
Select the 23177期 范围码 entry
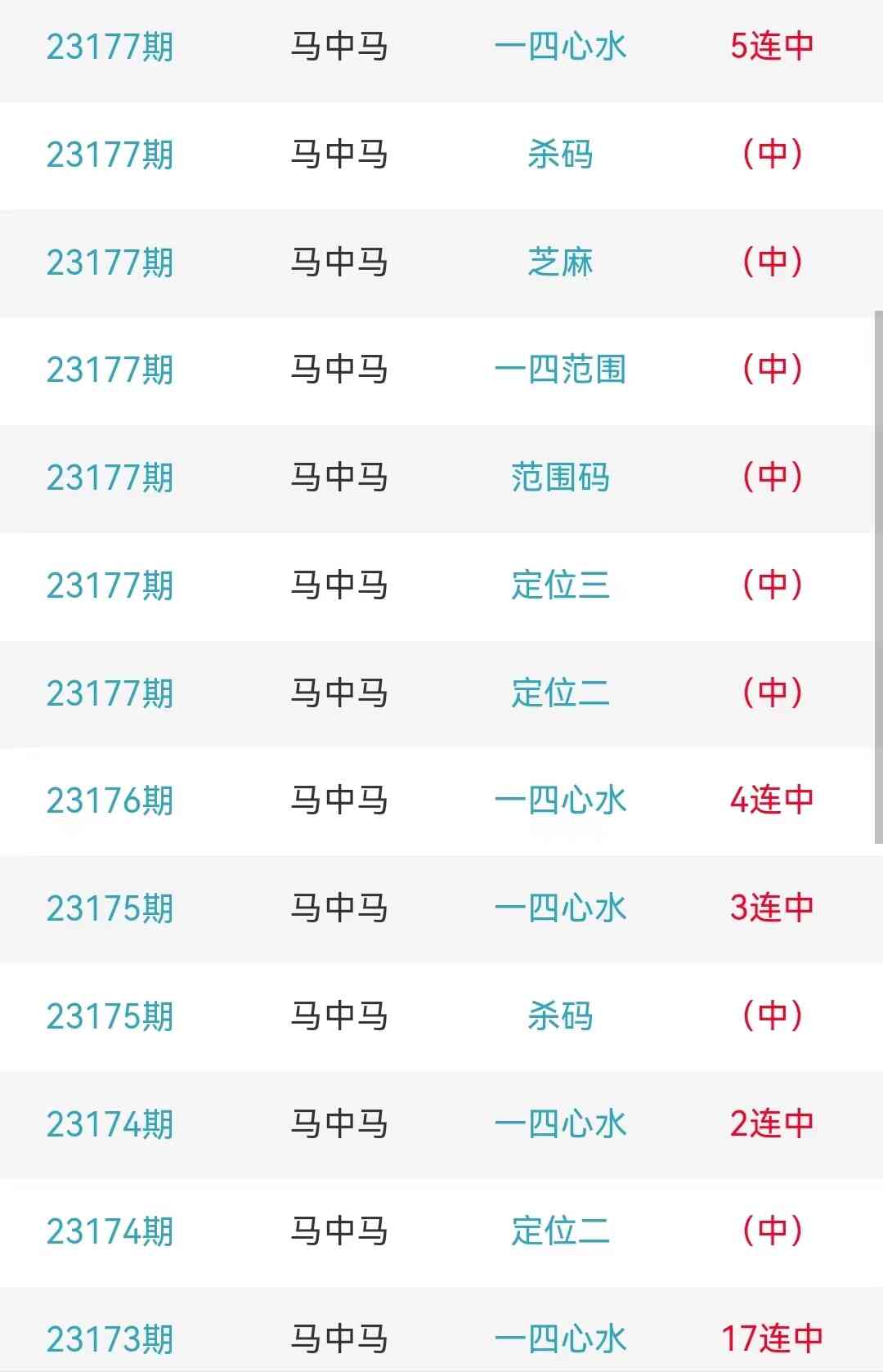[x=560, y=478]
